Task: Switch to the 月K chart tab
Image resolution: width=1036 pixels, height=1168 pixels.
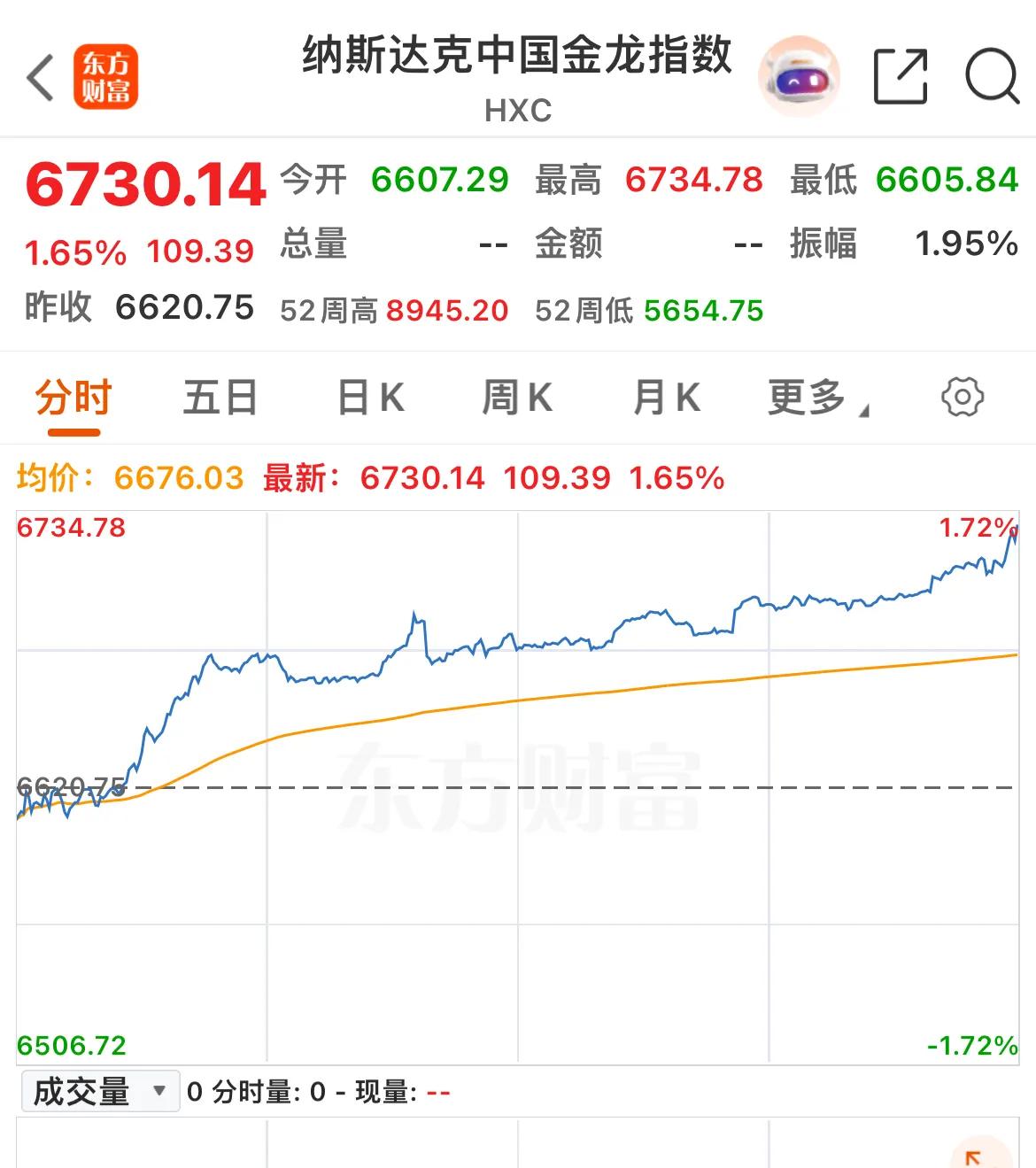Action: 667,398
